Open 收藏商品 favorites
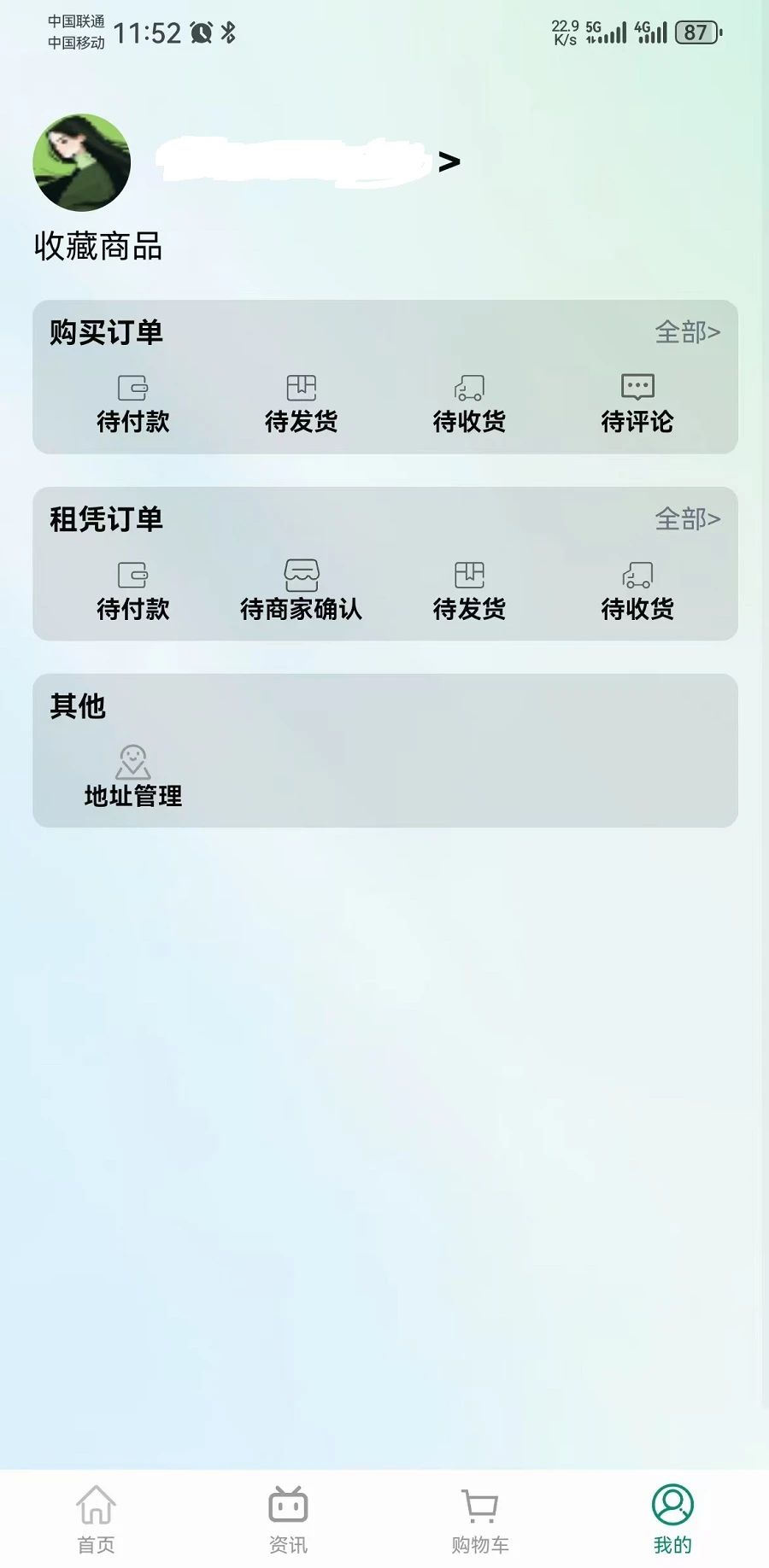This screenshot has width=769, height=1568. [x=98, y=247]
